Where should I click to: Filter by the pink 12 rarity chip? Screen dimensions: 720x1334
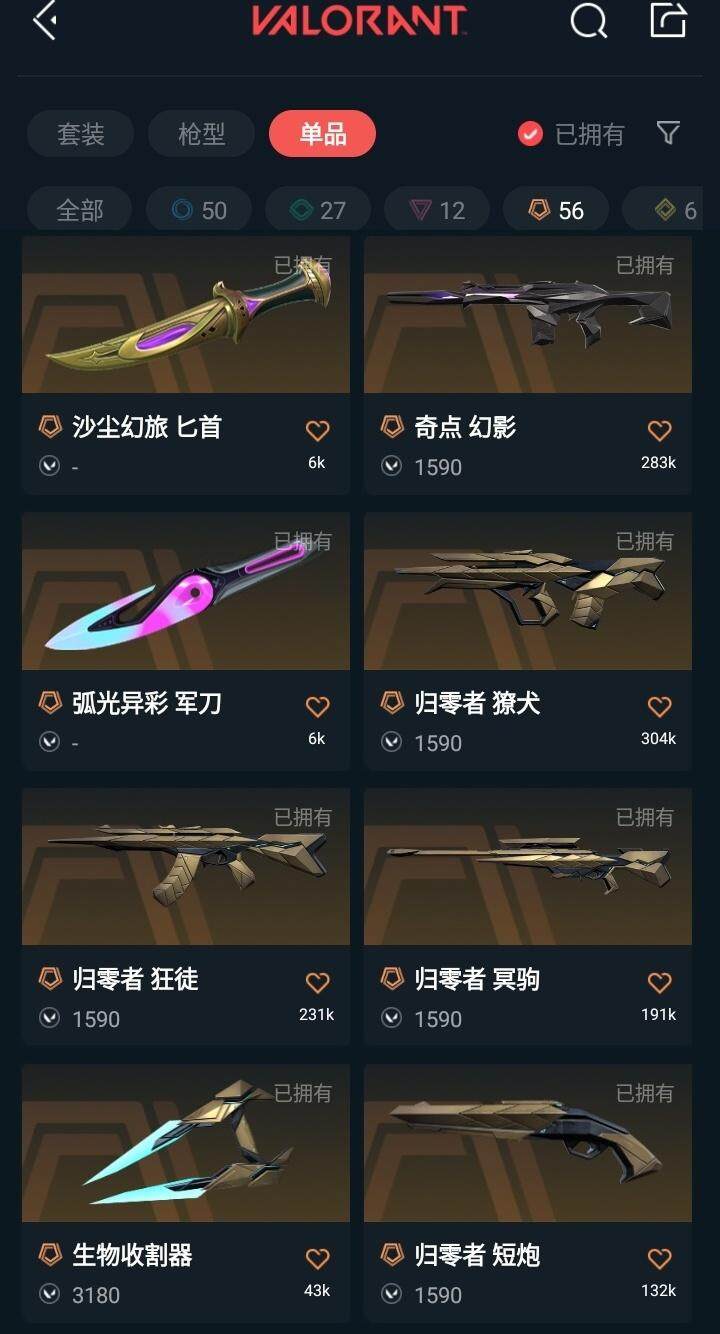point(437,210)
